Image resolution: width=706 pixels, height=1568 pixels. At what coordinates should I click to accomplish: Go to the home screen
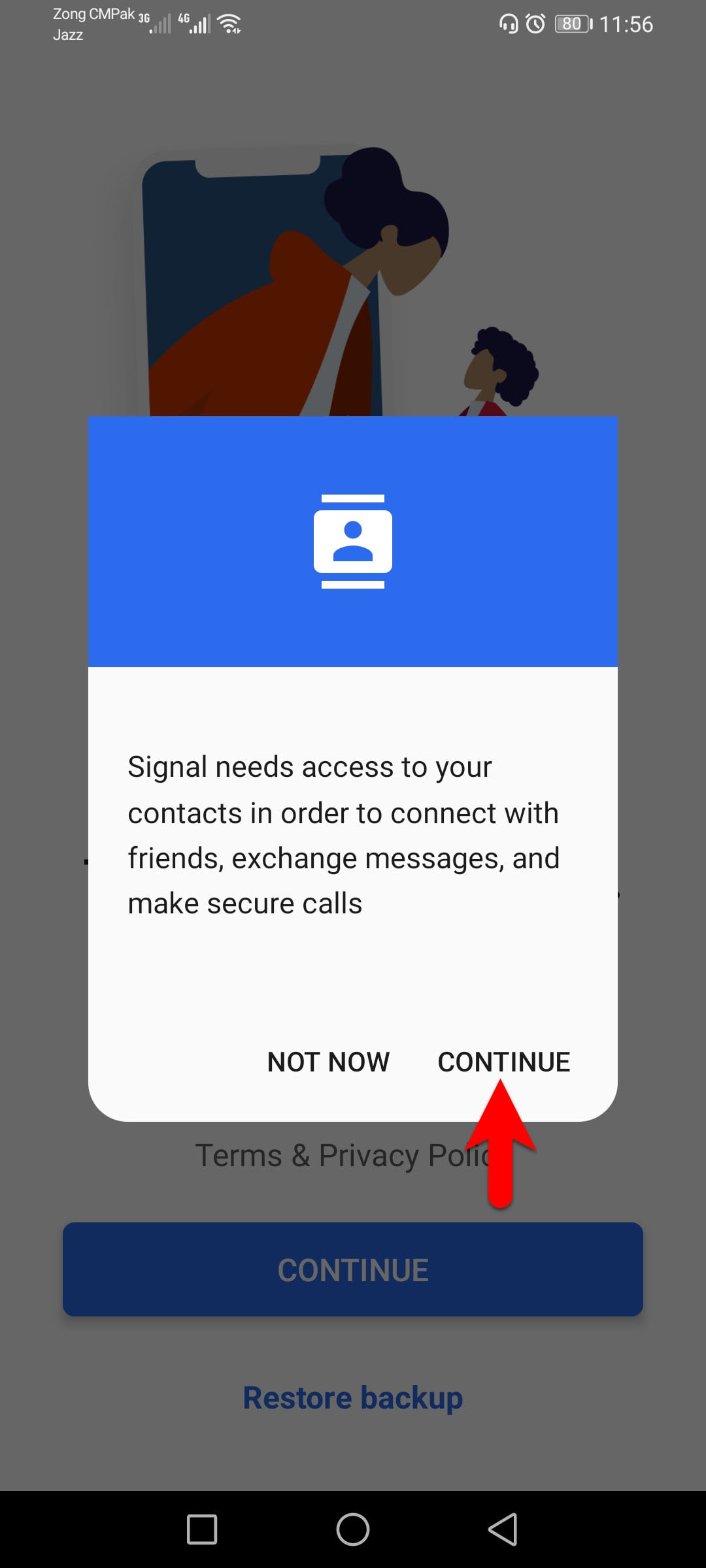pos(353,1529)
